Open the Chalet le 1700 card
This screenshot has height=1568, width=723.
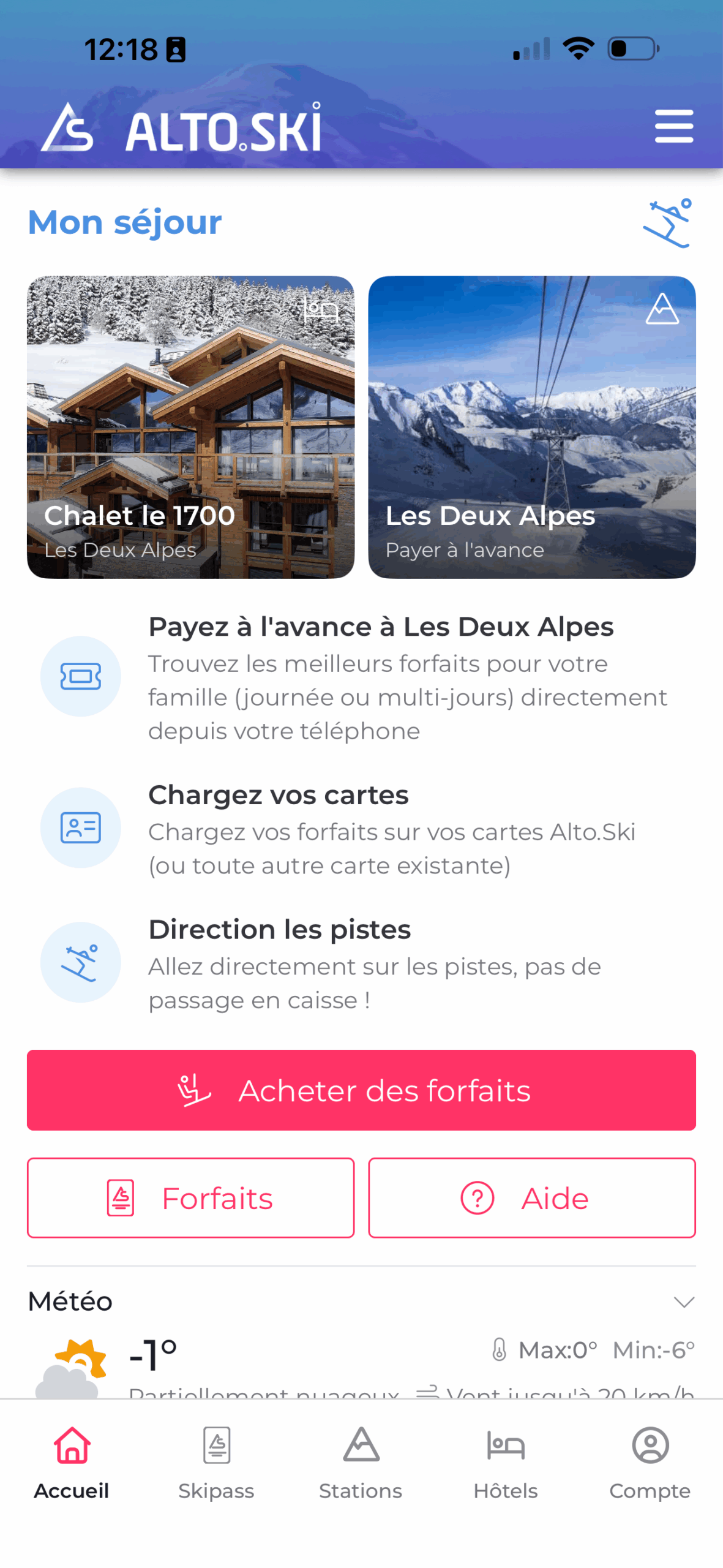190,426
